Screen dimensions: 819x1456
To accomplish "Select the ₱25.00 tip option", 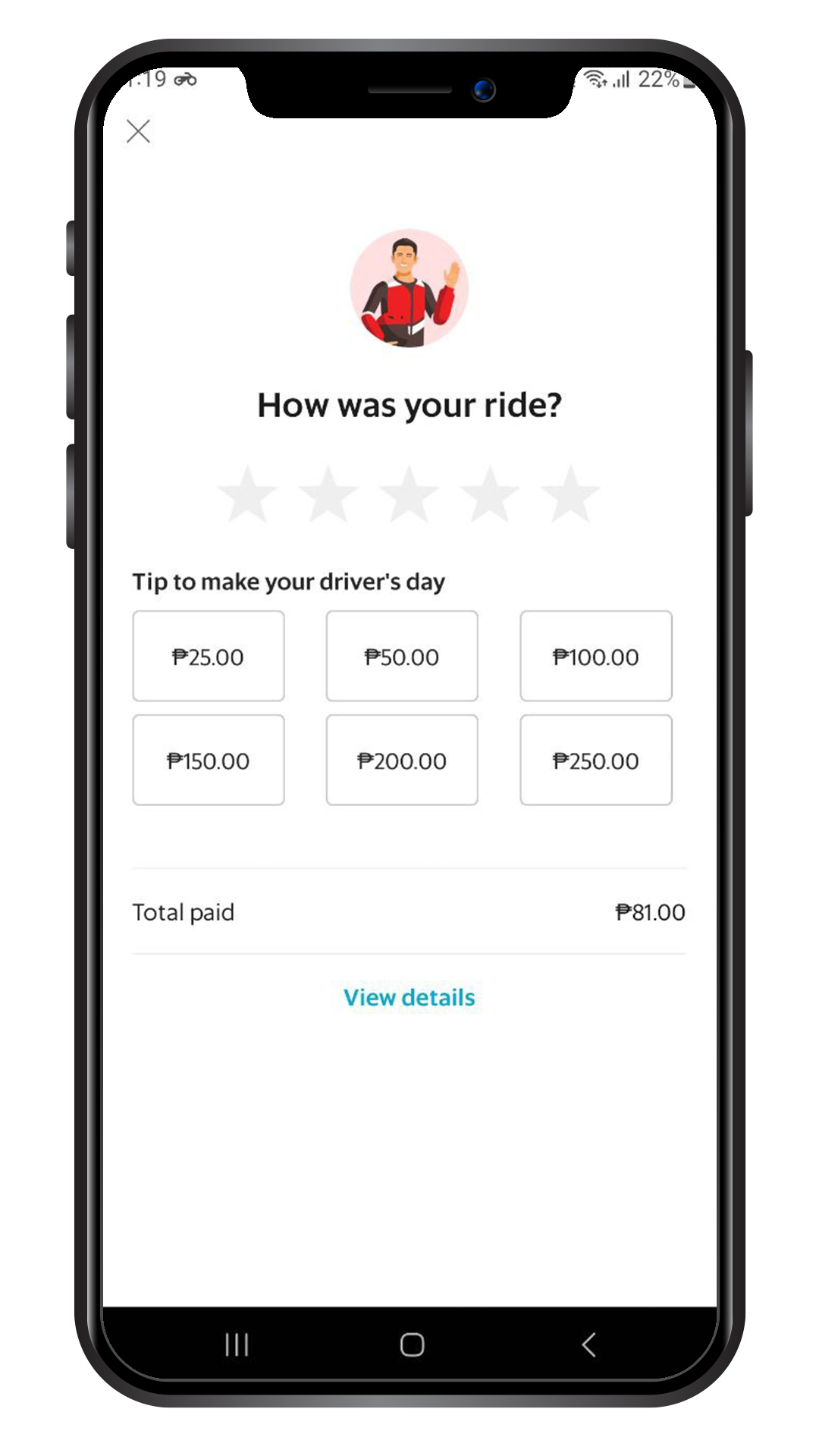I will pyautogui.click(x=208, y=656).
